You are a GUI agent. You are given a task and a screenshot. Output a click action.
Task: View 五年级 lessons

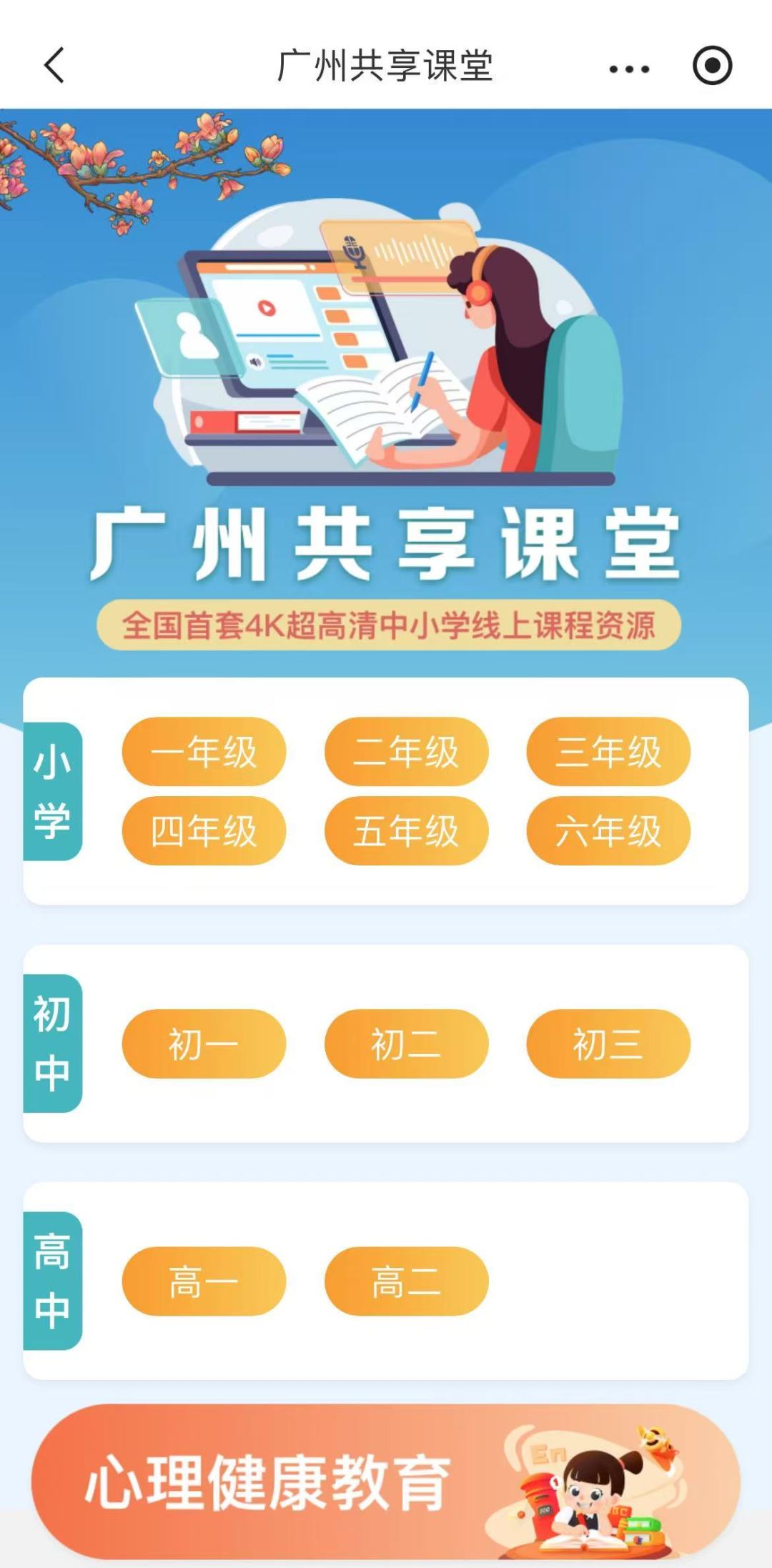[406, 831]
